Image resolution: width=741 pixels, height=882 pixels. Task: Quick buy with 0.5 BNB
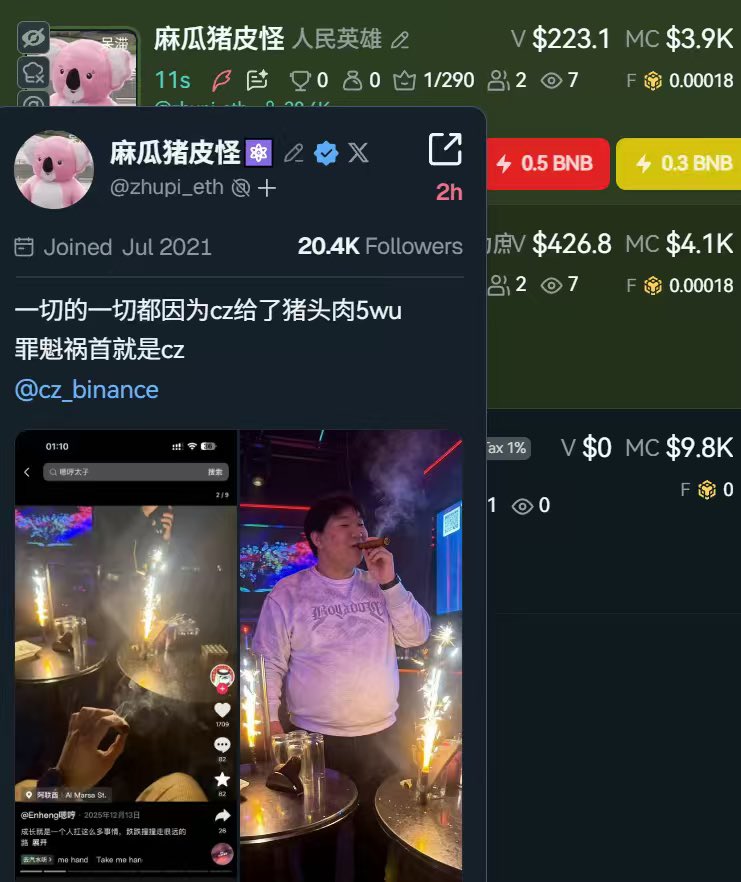[547, 163]
